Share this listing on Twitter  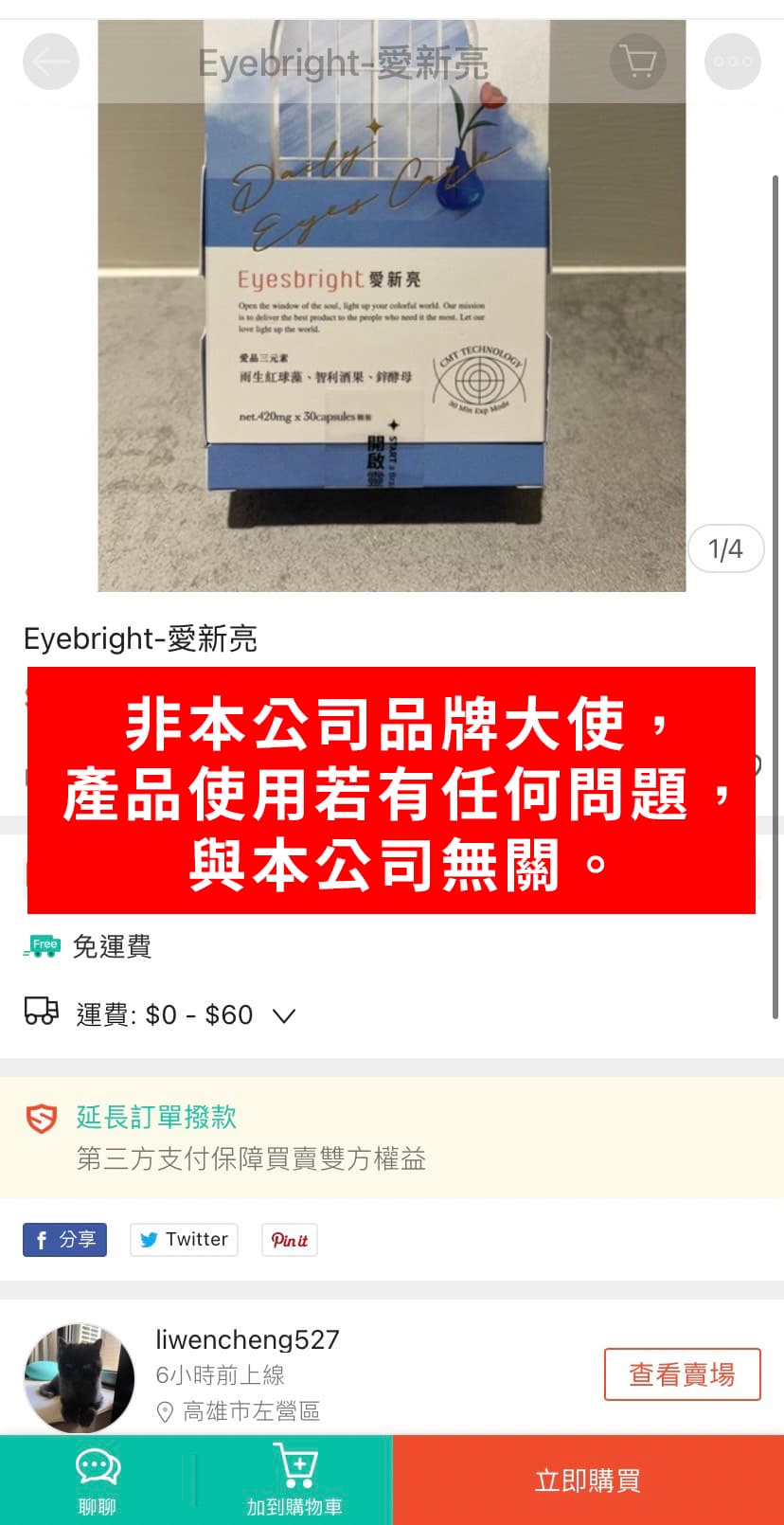coord(184,1239)
